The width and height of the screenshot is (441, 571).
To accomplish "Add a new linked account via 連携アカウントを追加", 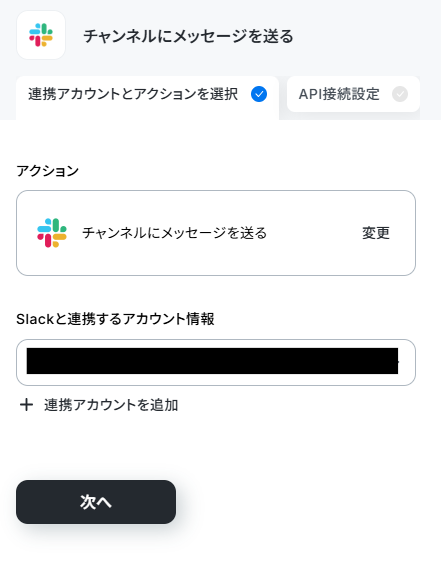I will [x=99, y=405].
